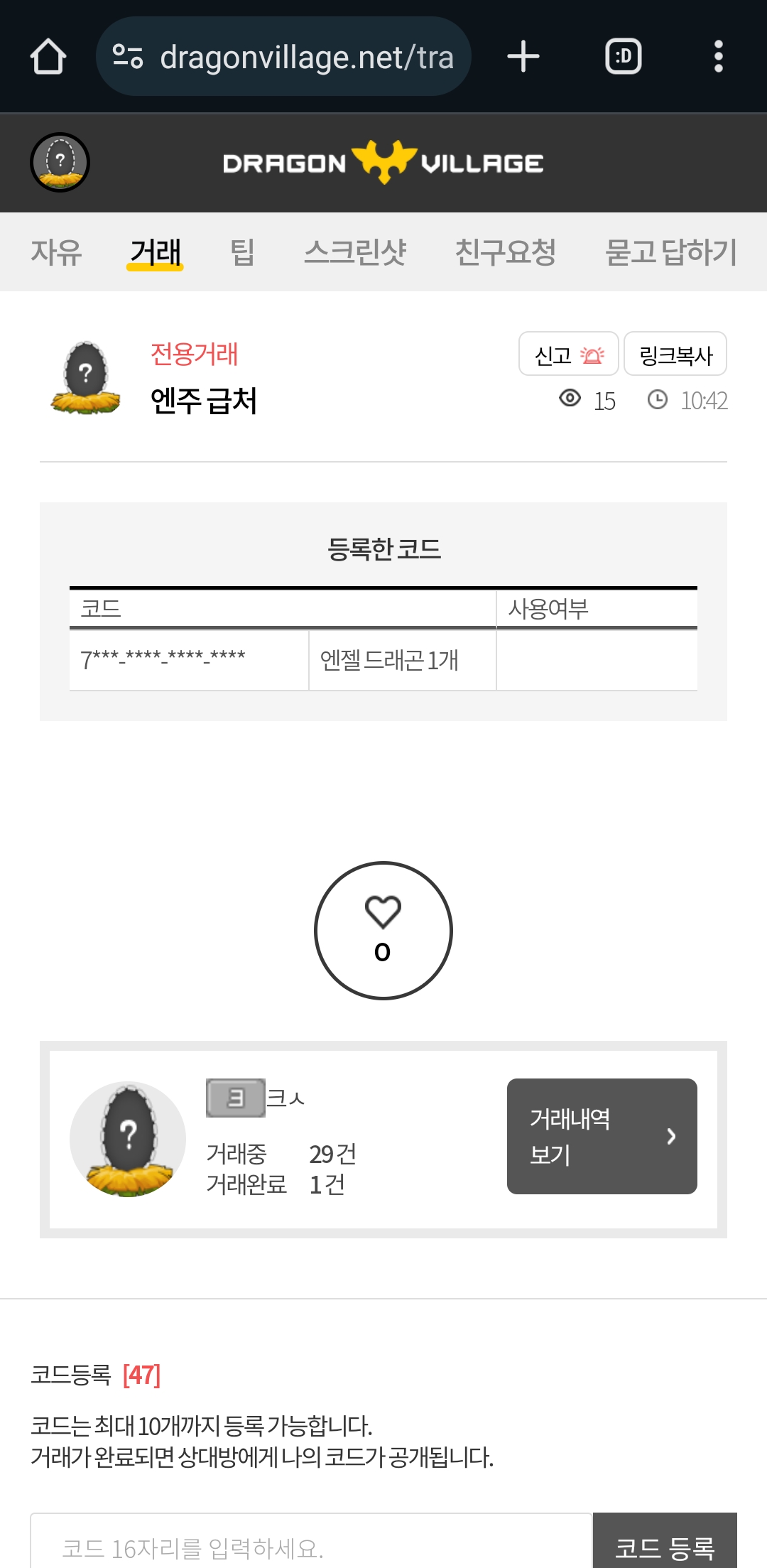Open the browser overflow menu
The height and width of the screenshot is (1568, 767).
click(718, 57)
